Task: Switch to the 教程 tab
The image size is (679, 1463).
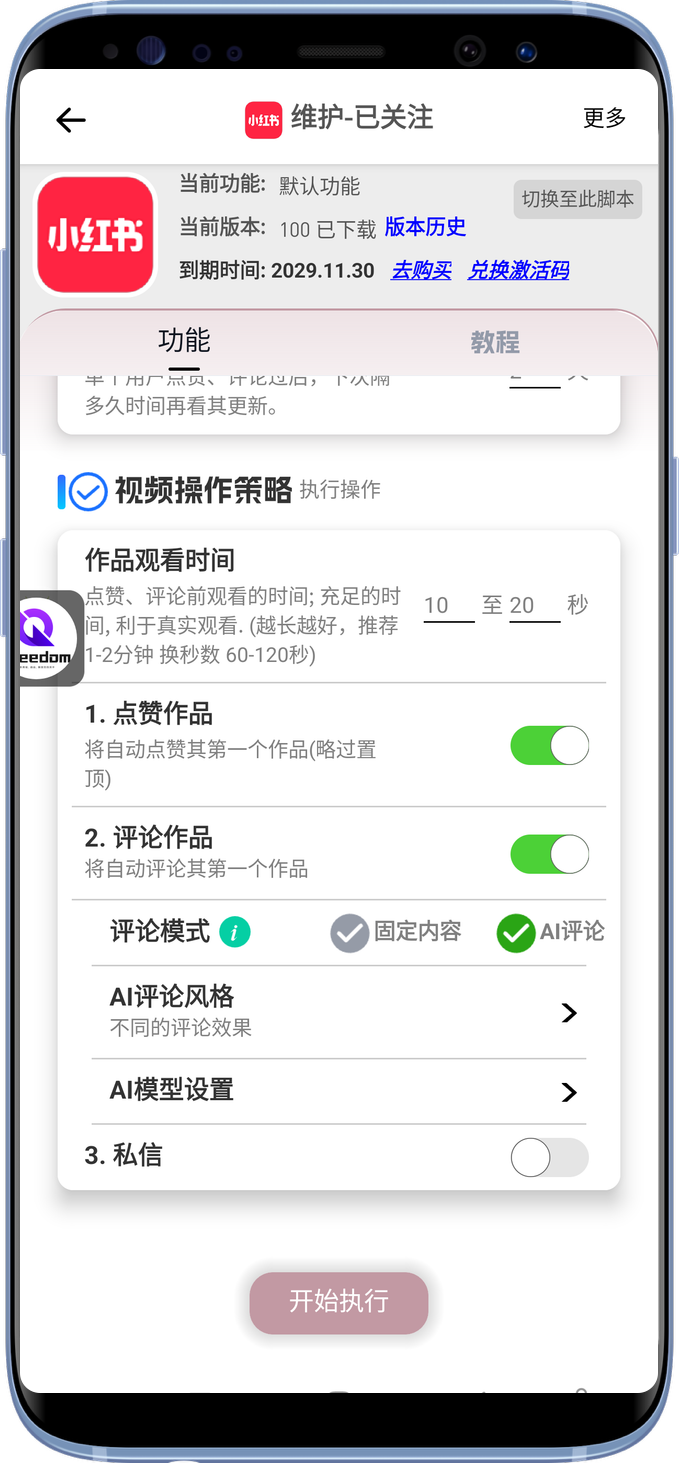Action: (495, 343)
